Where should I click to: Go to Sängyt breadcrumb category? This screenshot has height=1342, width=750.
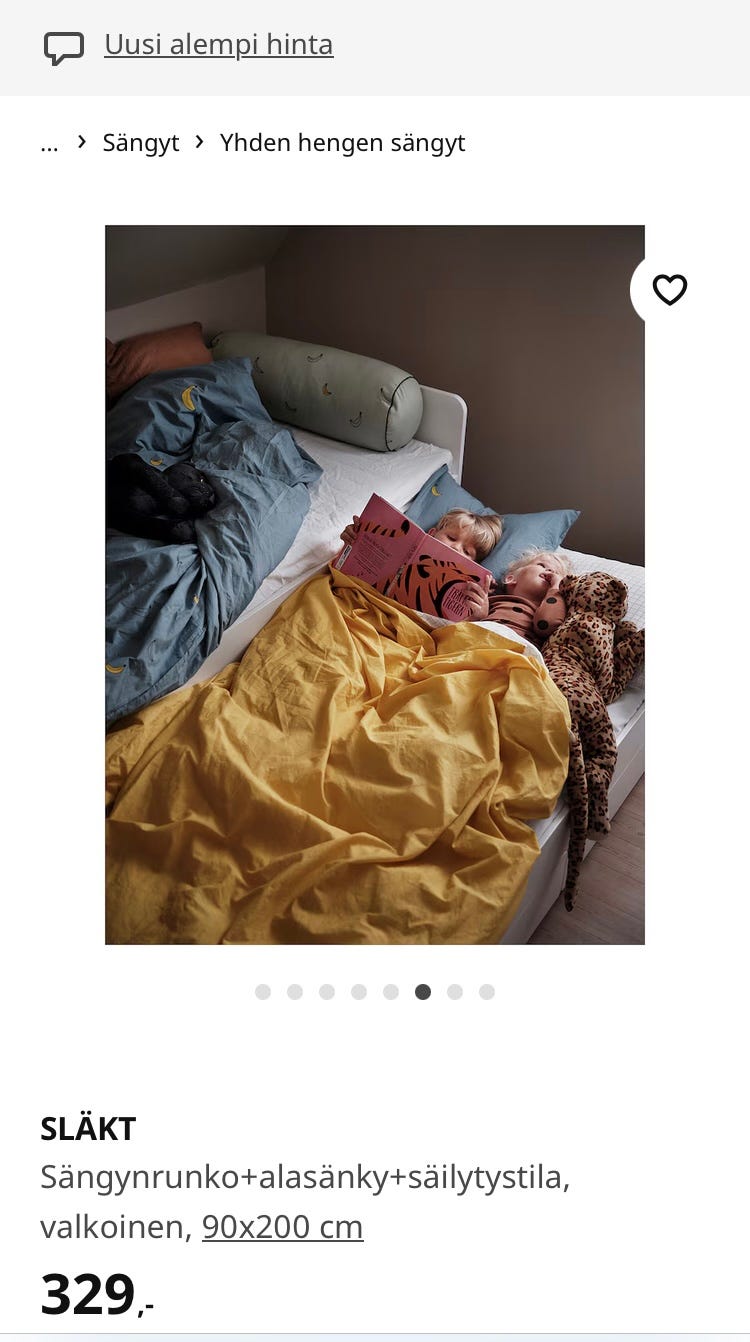141,143
